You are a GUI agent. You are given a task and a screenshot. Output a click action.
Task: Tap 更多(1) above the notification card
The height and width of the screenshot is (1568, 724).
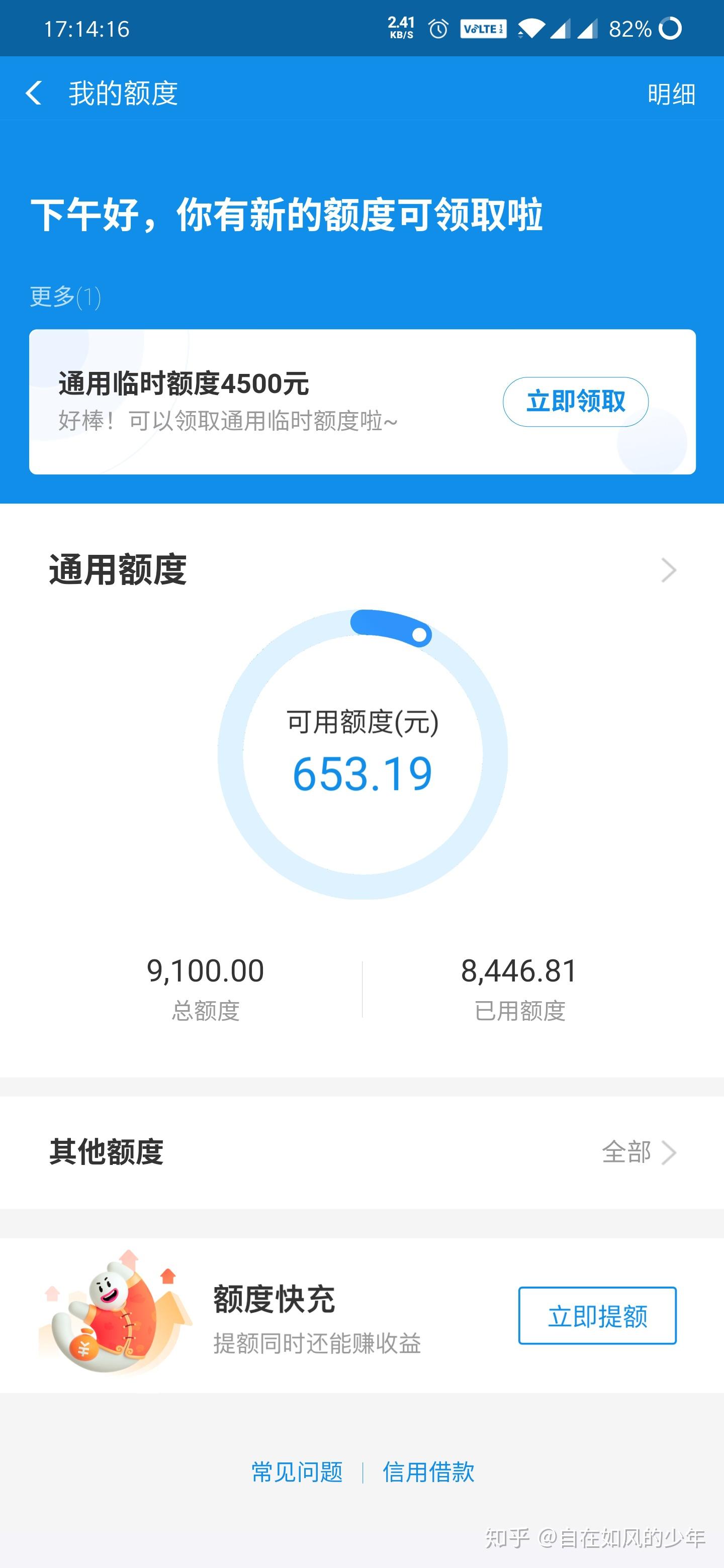tap(64, 297)
